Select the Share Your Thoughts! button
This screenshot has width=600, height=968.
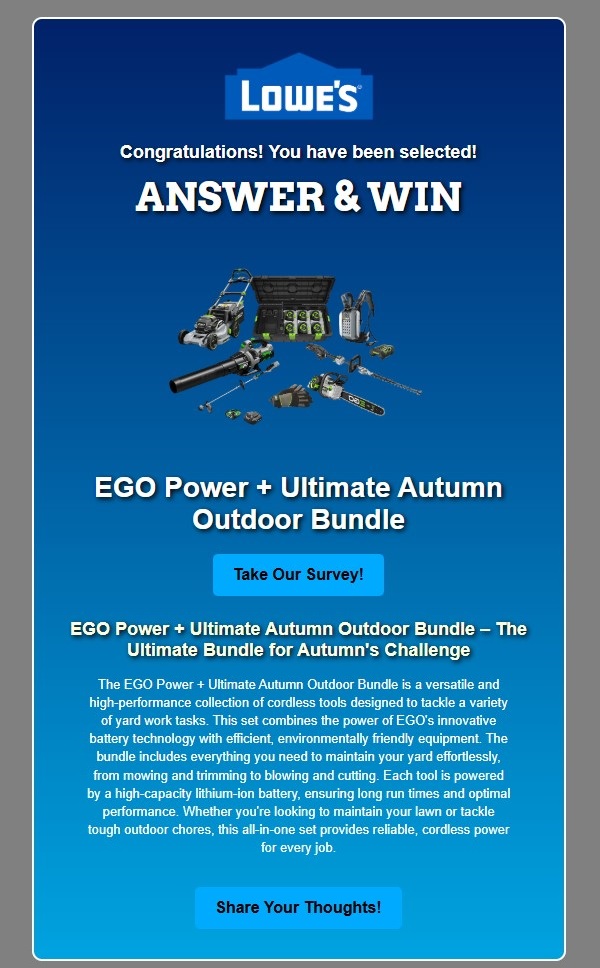click(x=298, y=907)
